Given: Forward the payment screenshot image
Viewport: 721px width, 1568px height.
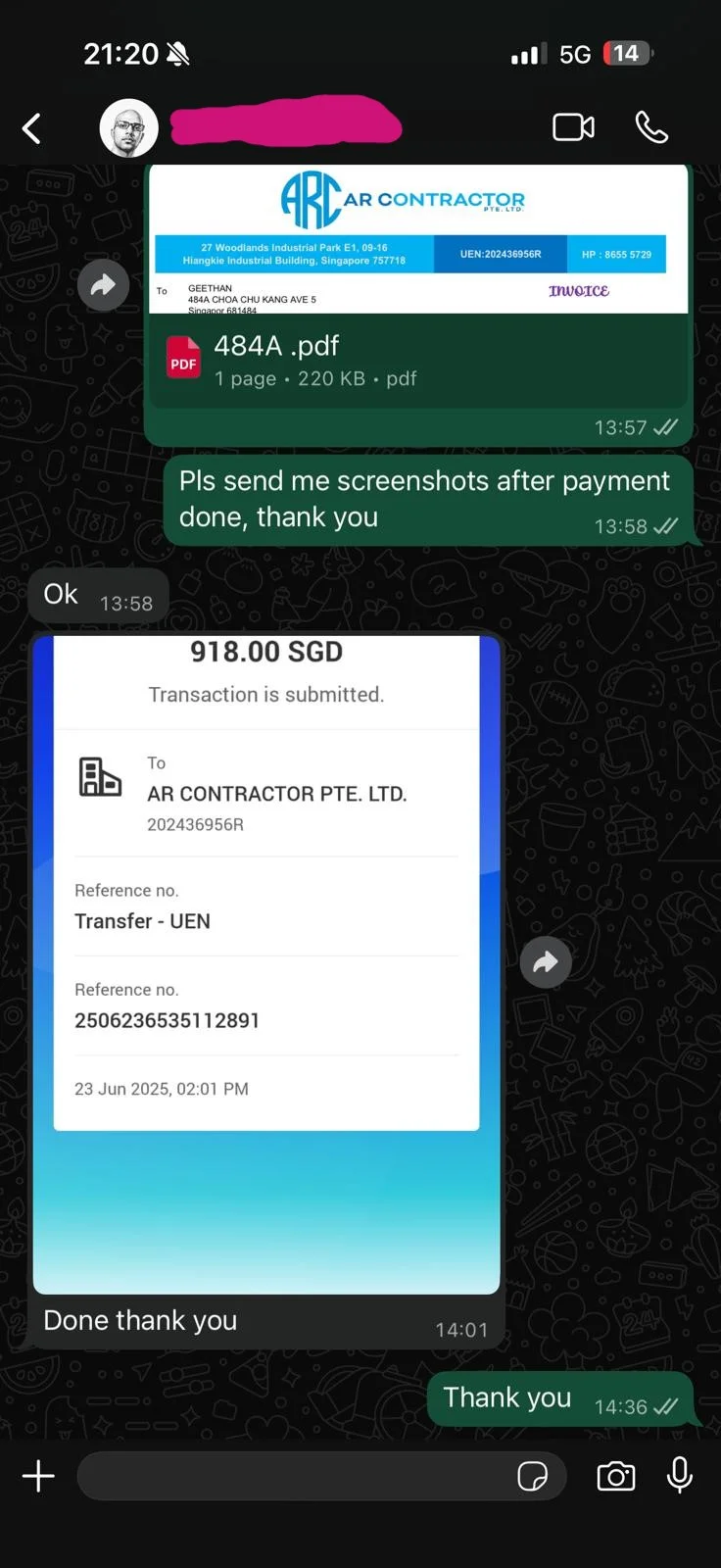Looking at the screenshot, I should coord(546,962).
